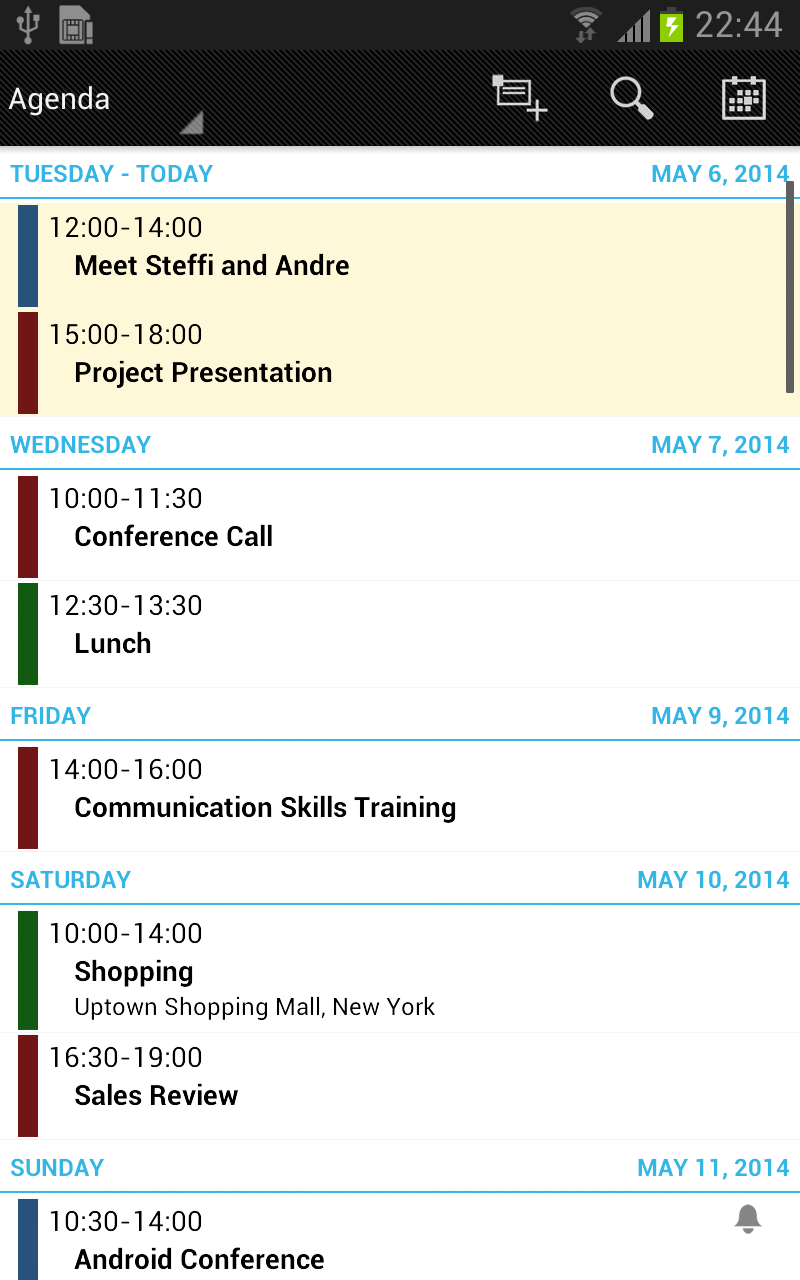Open the Android Conference event
The height and width of the screenshot is (1280, 800).
400,1238
